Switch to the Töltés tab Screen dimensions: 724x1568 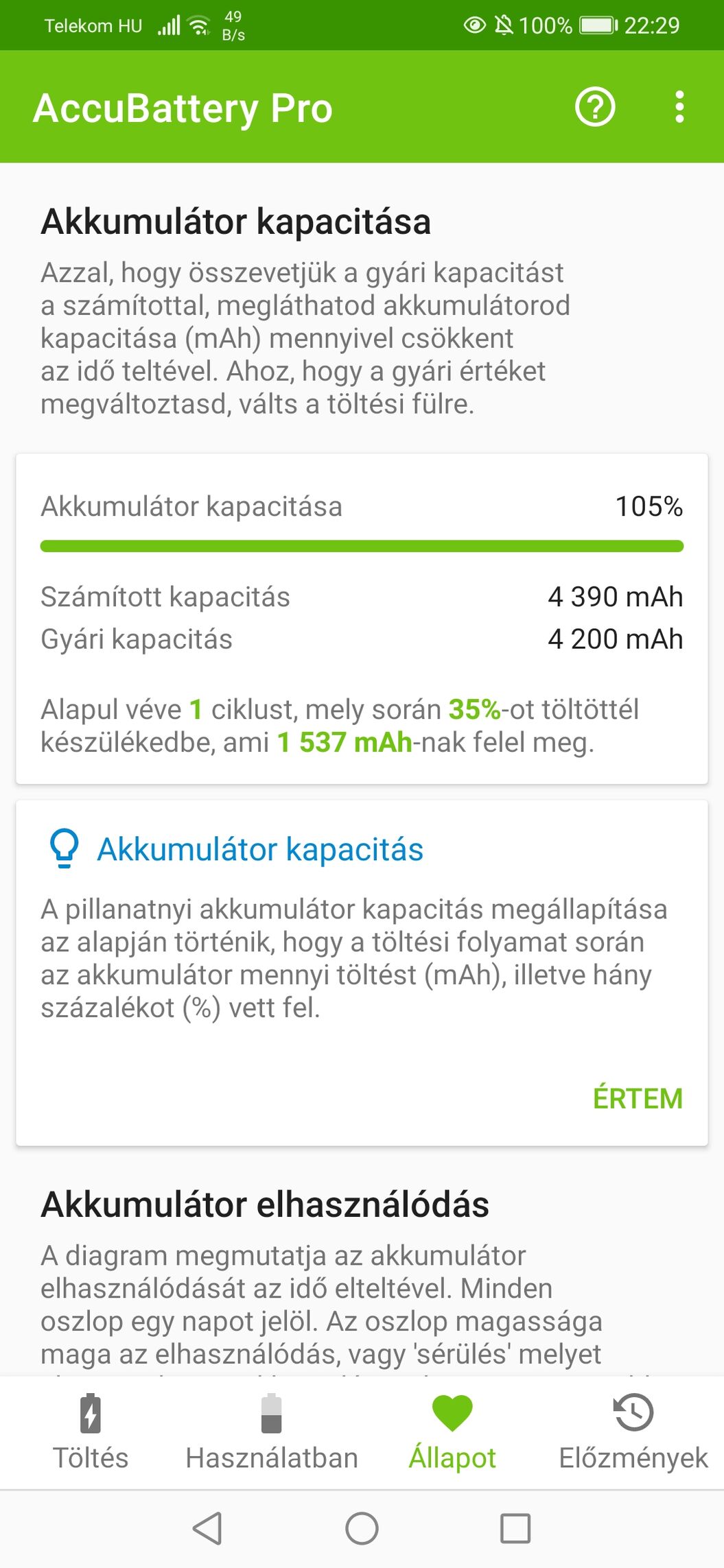(91, 1432)
